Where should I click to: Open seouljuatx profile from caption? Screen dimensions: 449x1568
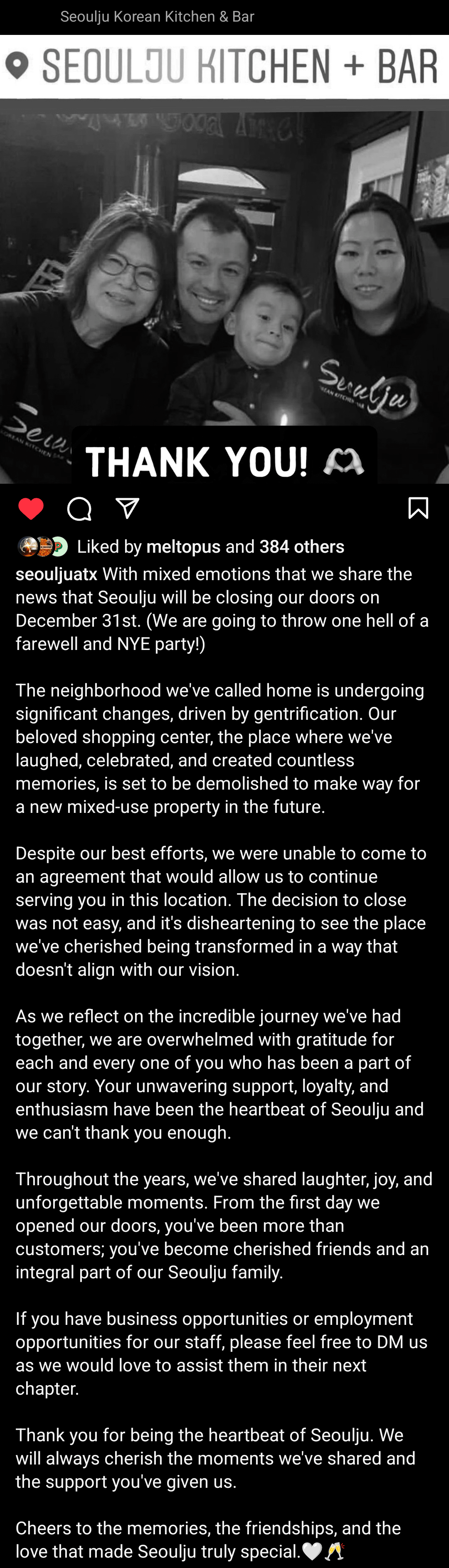[56, 574]
